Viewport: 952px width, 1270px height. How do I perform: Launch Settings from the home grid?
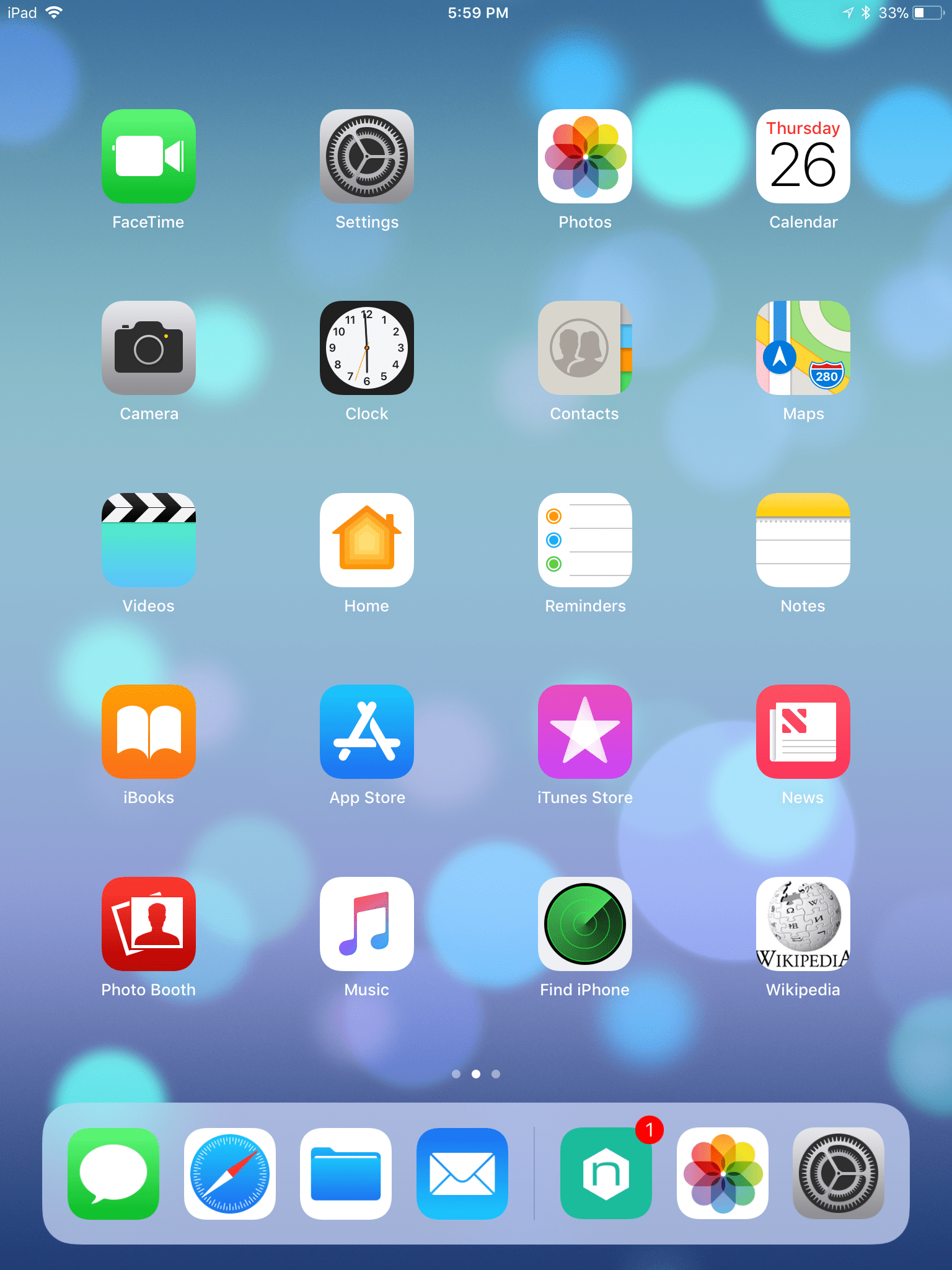tap(367, 156)
